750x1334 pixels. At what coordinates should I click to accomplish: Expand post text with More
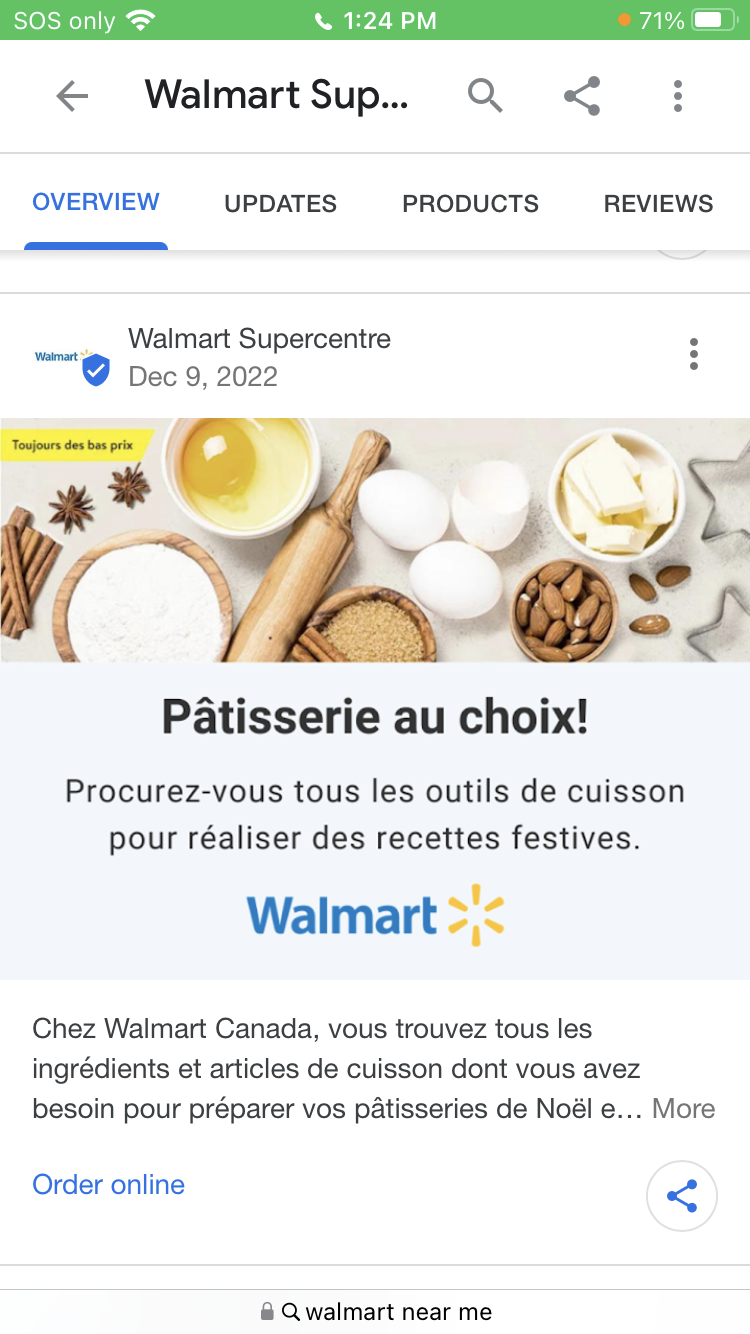point(684,1109)
